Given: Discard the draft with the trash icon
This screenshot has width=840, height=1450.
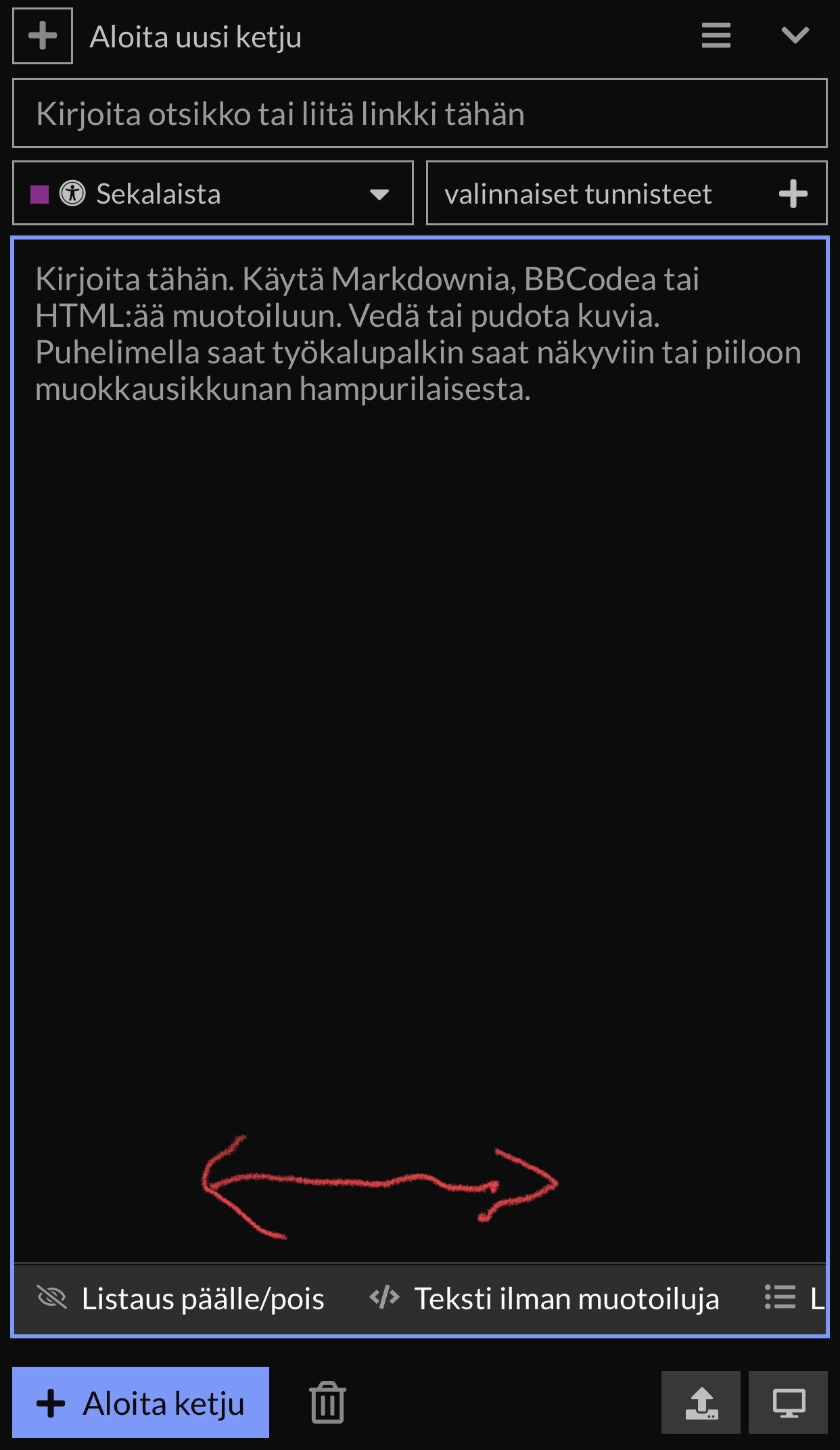Looking at the screenshot, I should (x=328, y=1403).
